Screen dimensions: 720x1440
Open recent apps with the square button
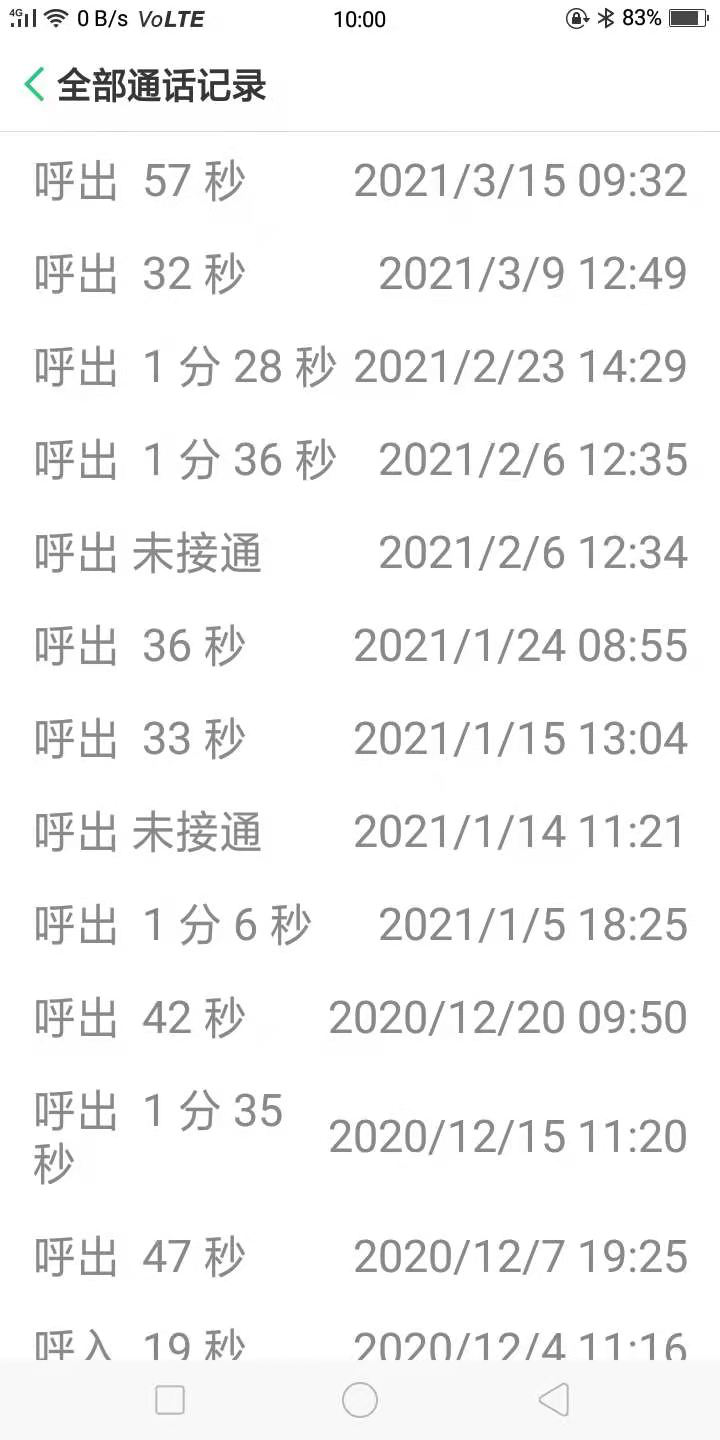(x=170, y=1400)
